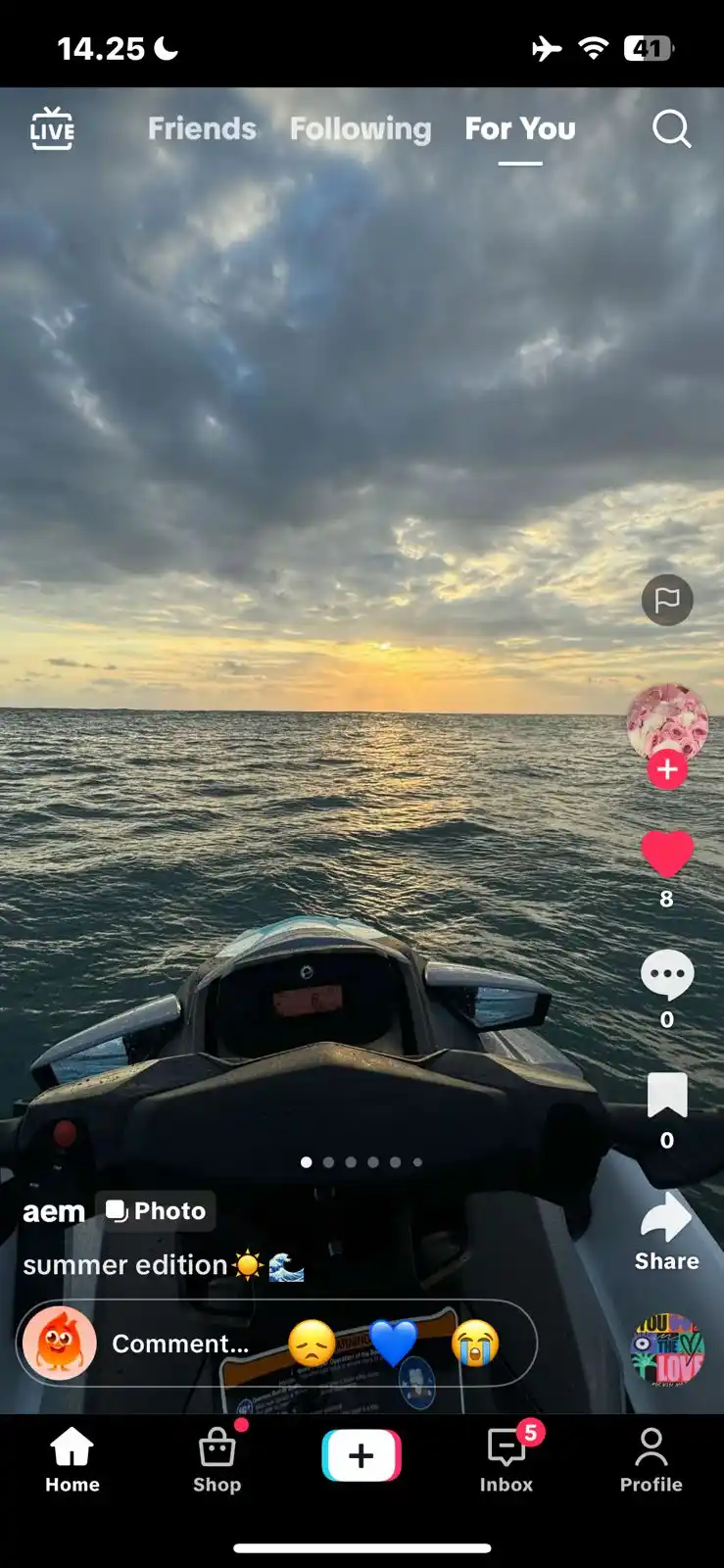724x1568 pixels.
Task: Tap the Comment field
Action: [180, 1344]
